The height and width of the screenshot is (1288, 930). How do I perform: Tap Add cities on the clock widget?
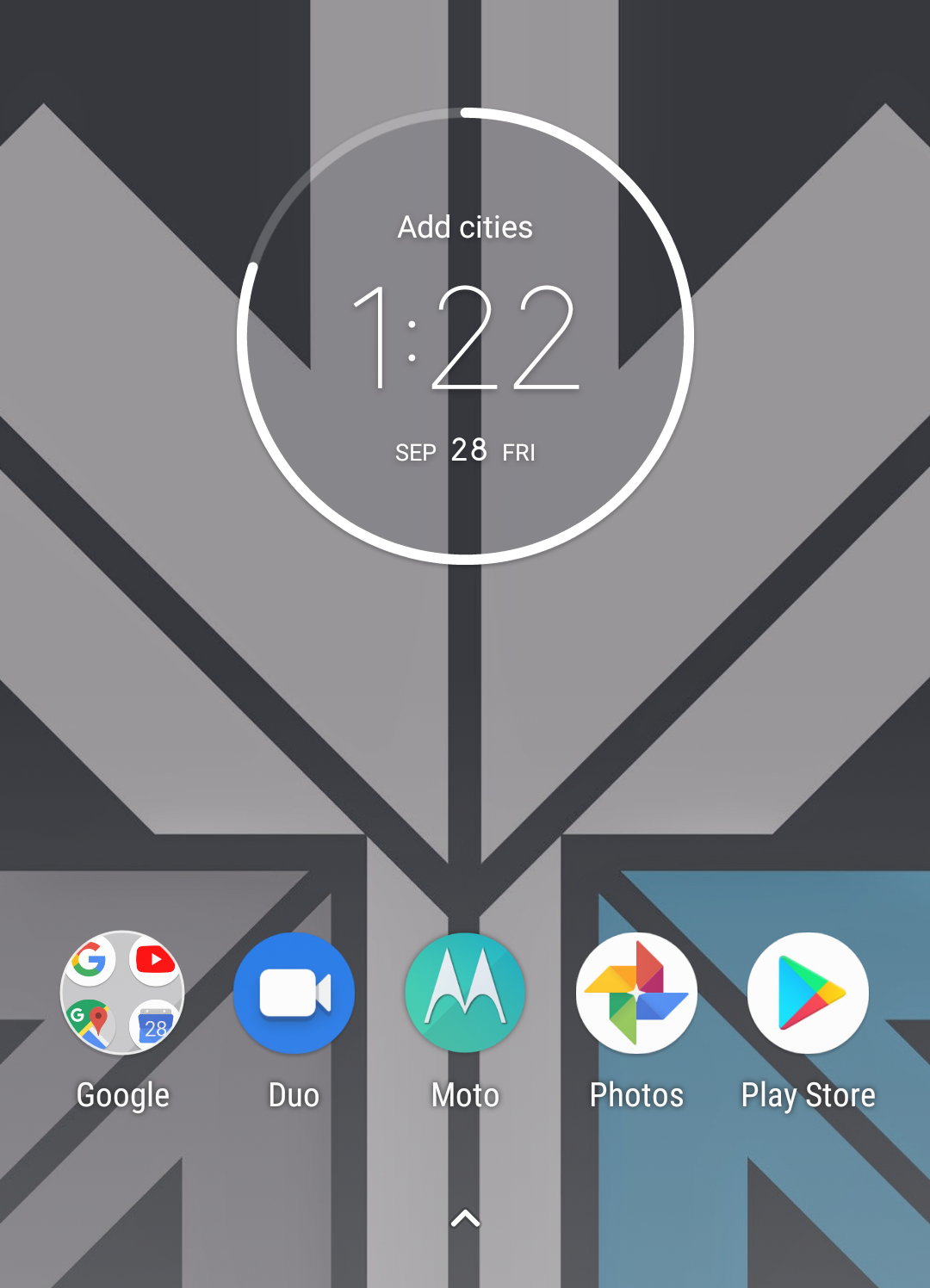pyautogui.click(x=465, y=227)
